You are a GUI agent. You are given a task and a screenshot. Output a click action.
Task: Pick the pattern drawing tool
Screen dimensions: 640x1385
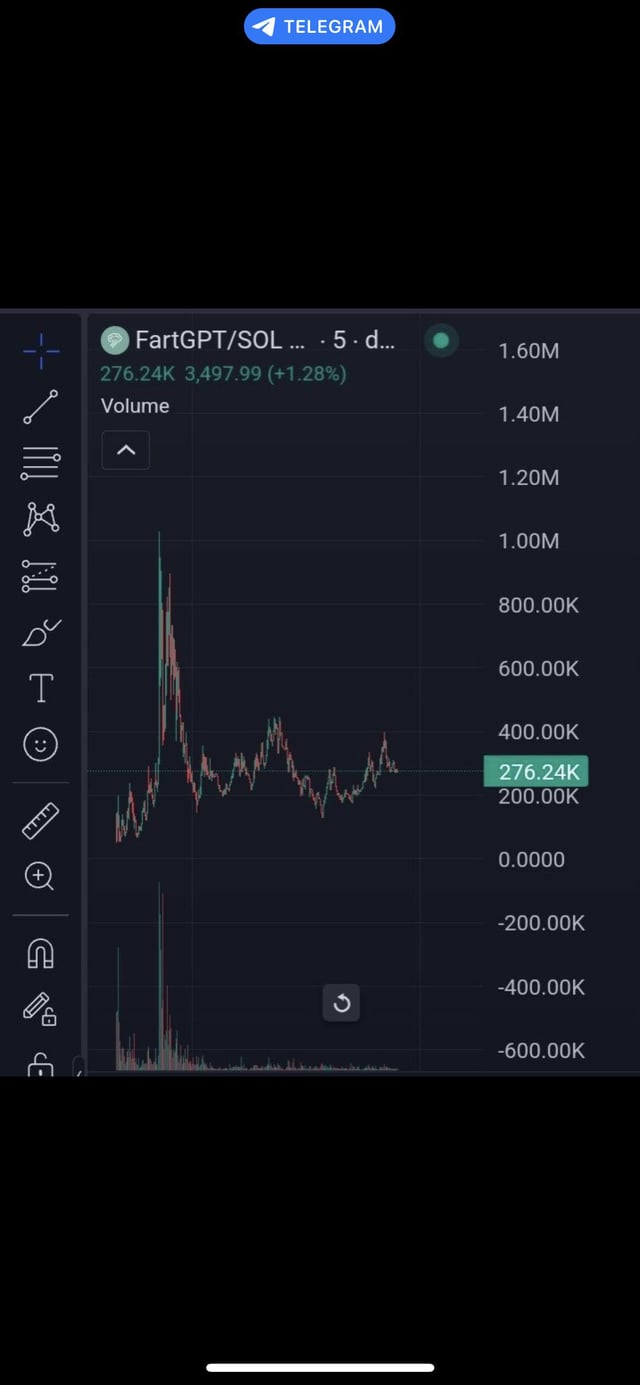click(x=41, y=518)
